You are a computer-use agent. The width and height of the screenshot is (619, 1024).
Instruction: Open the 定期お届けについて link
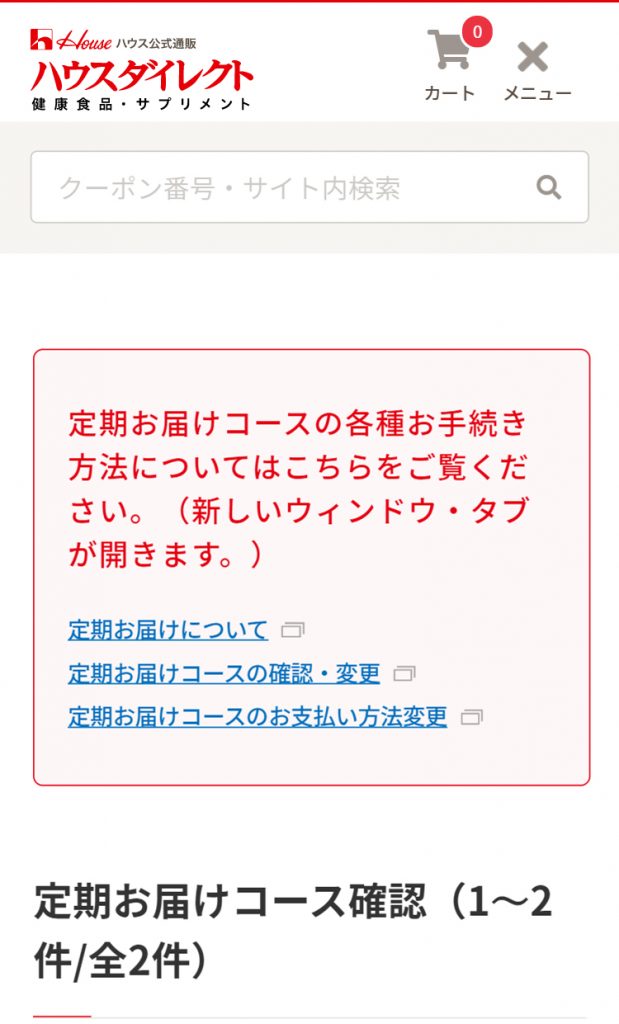pyautogui.click(x=168, y=630)
